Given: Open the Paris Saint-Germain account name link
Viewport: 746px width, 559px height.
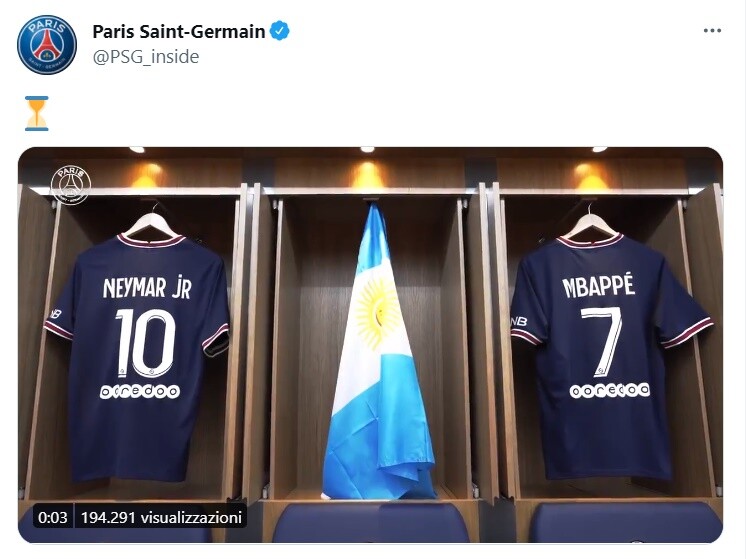Looking at the screenshot, I should pyautogui.click(x=179, y=31).
